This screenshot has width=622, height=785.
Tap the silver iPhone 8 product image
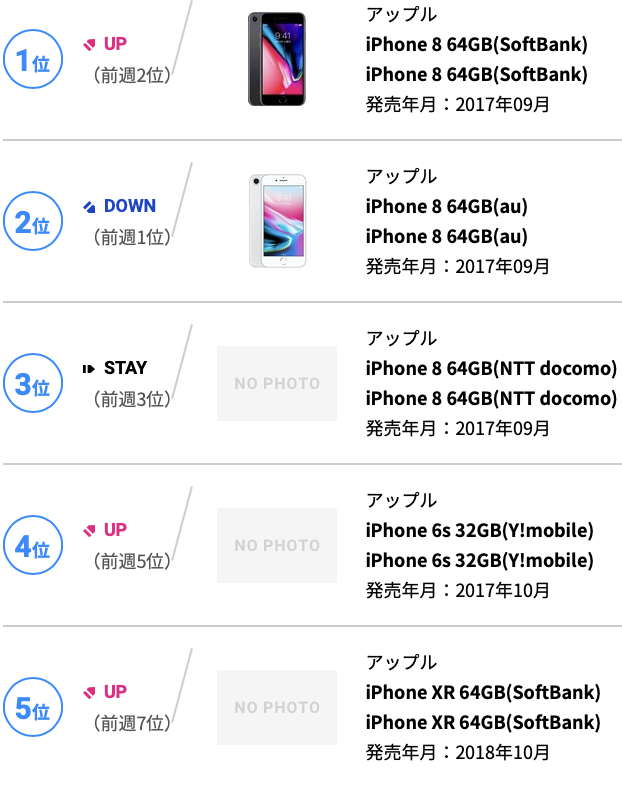click(277, 221)
